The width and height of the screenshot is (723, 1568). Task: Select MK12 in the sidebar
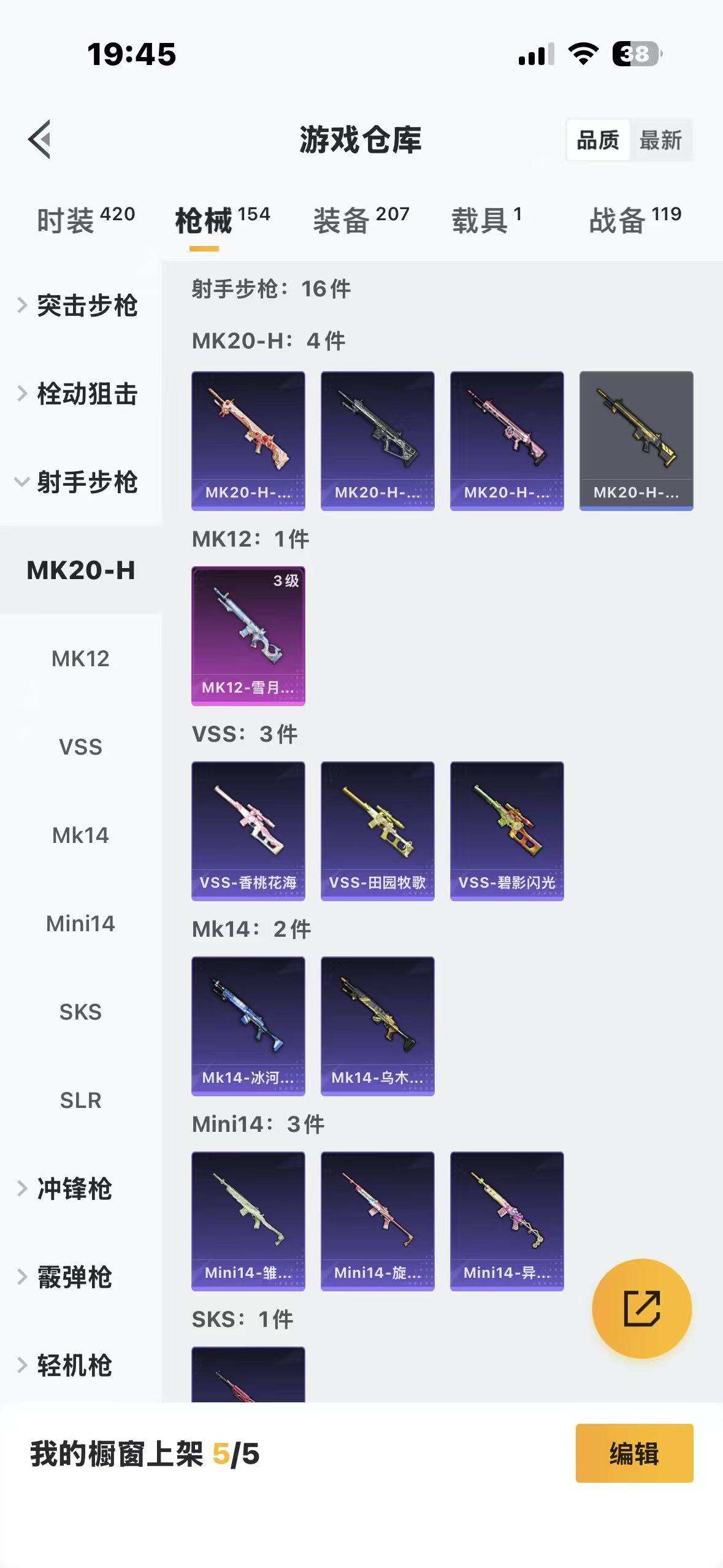tap(80, 659)
